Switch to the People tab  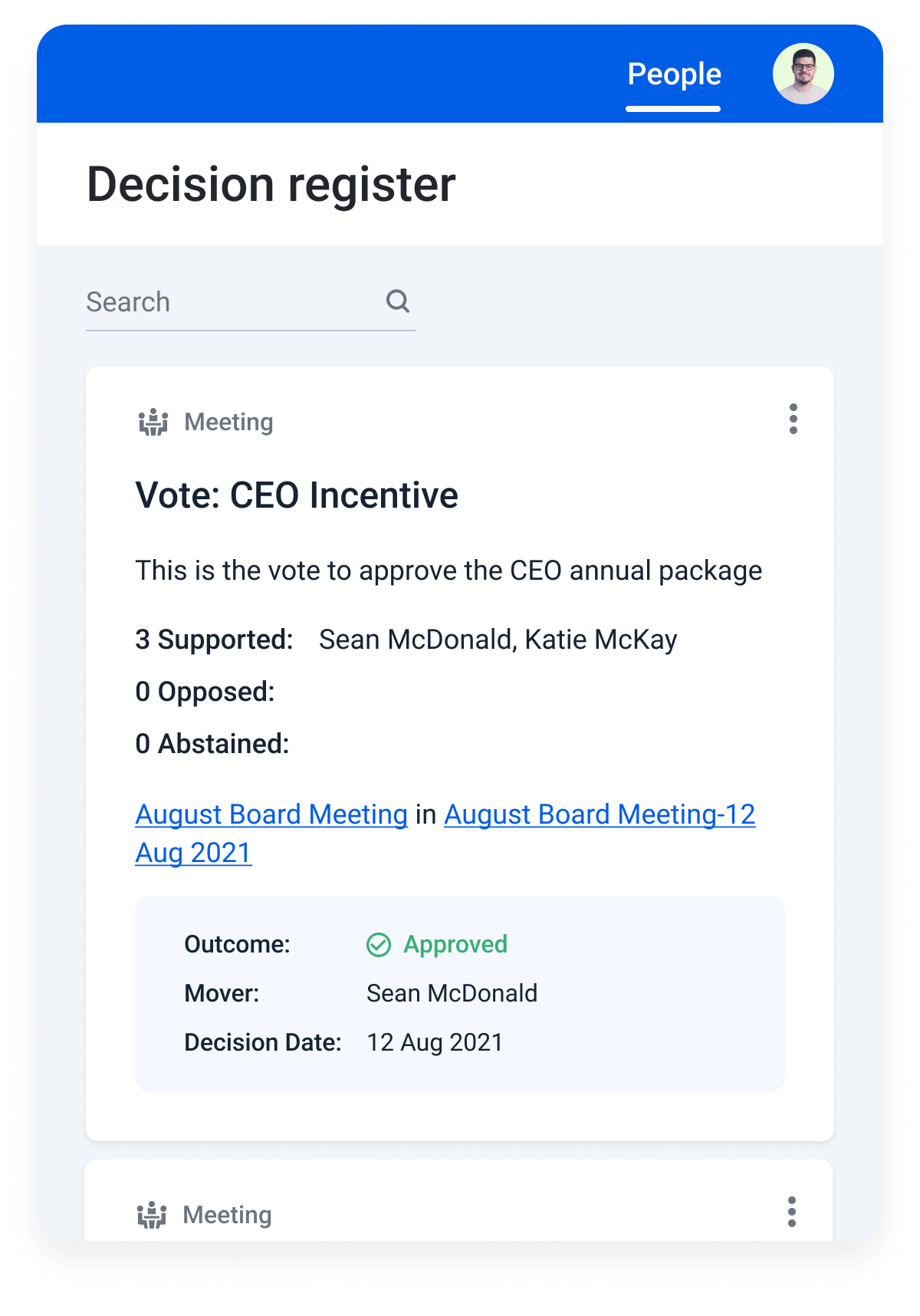click(x=673, y=74)
